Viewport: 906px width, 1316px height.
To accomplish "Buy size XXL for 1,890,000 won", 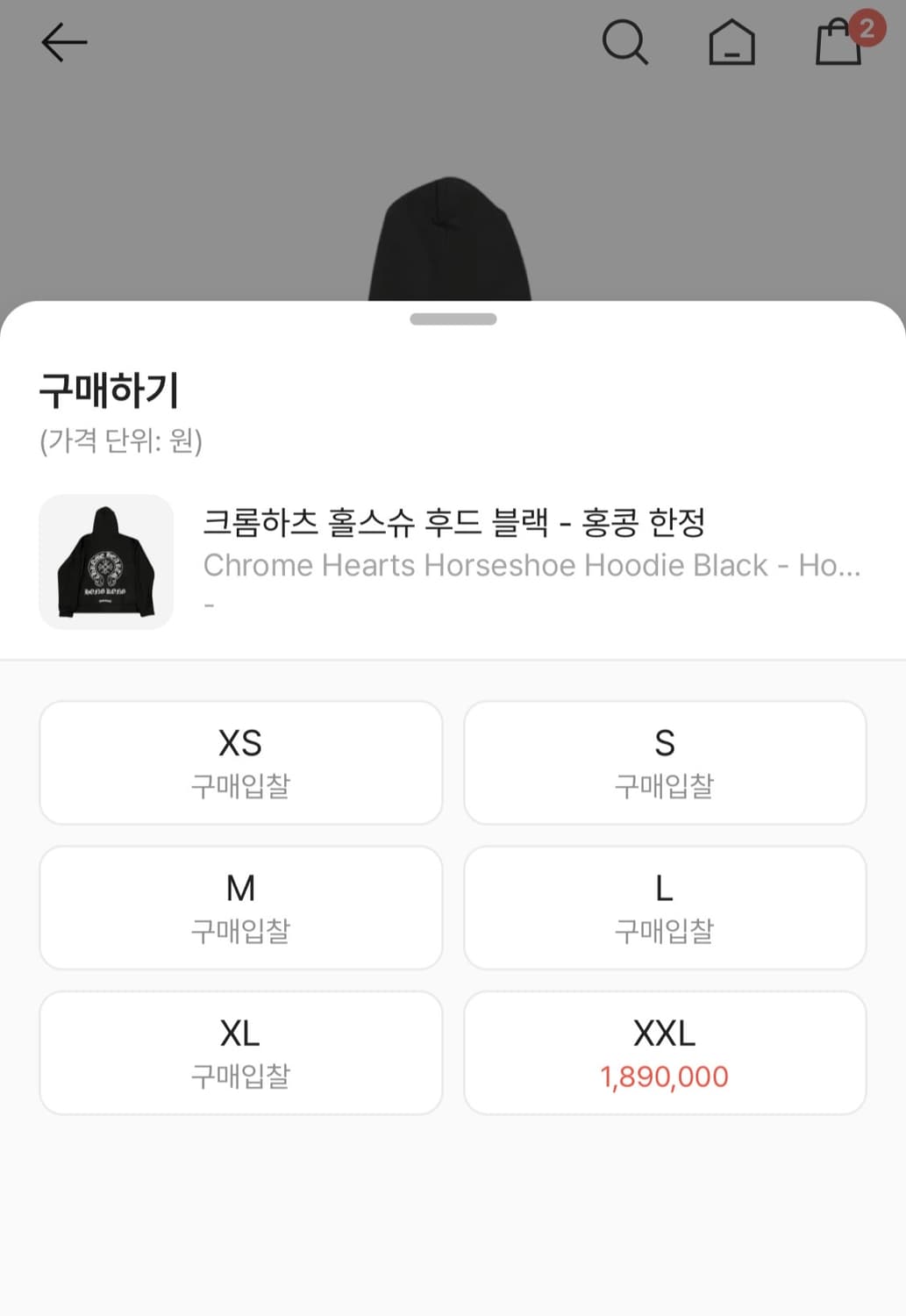I will tap(665, 1052).
